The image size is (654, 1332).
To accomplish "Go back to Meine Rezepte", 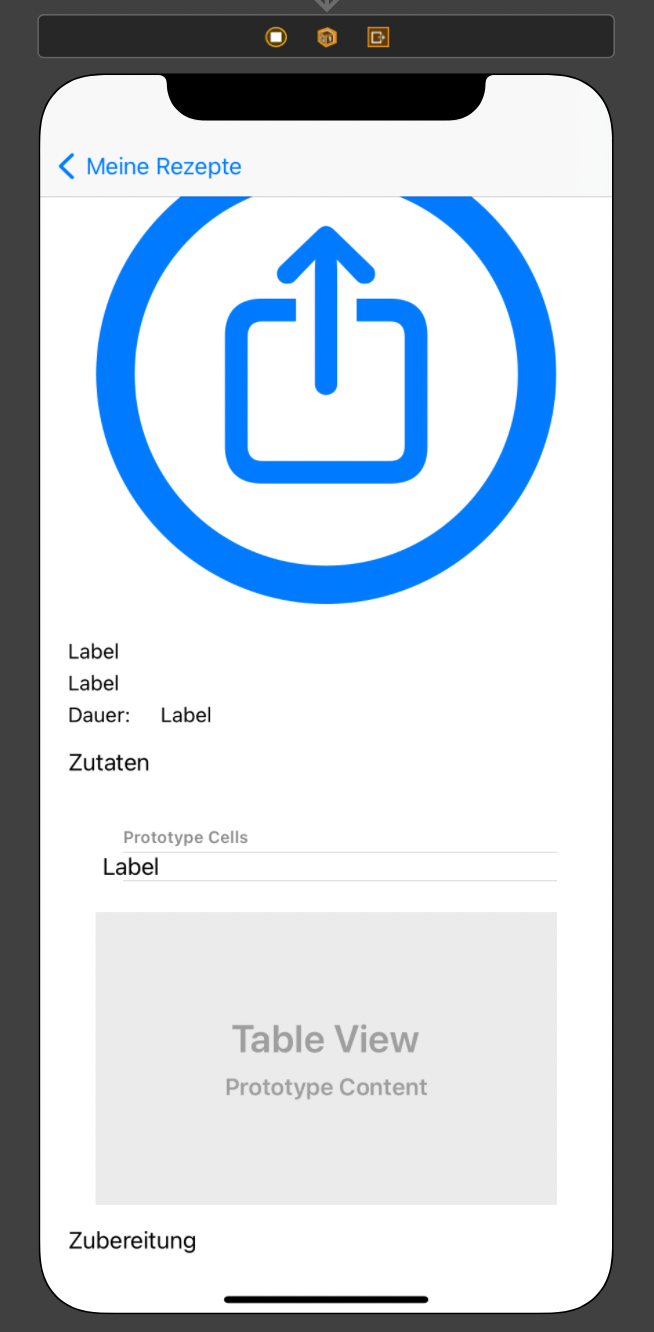I will 150,166.
